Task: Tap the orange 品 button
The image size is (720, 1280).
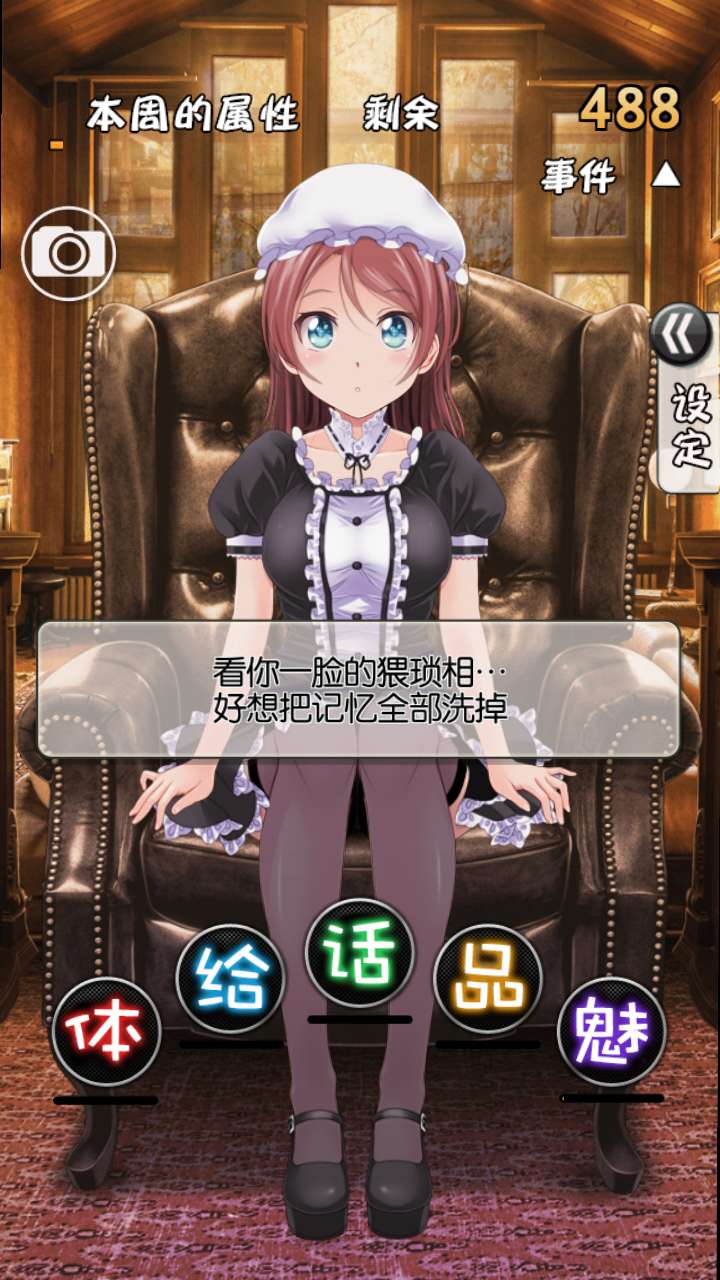Action: click(487, 978)
